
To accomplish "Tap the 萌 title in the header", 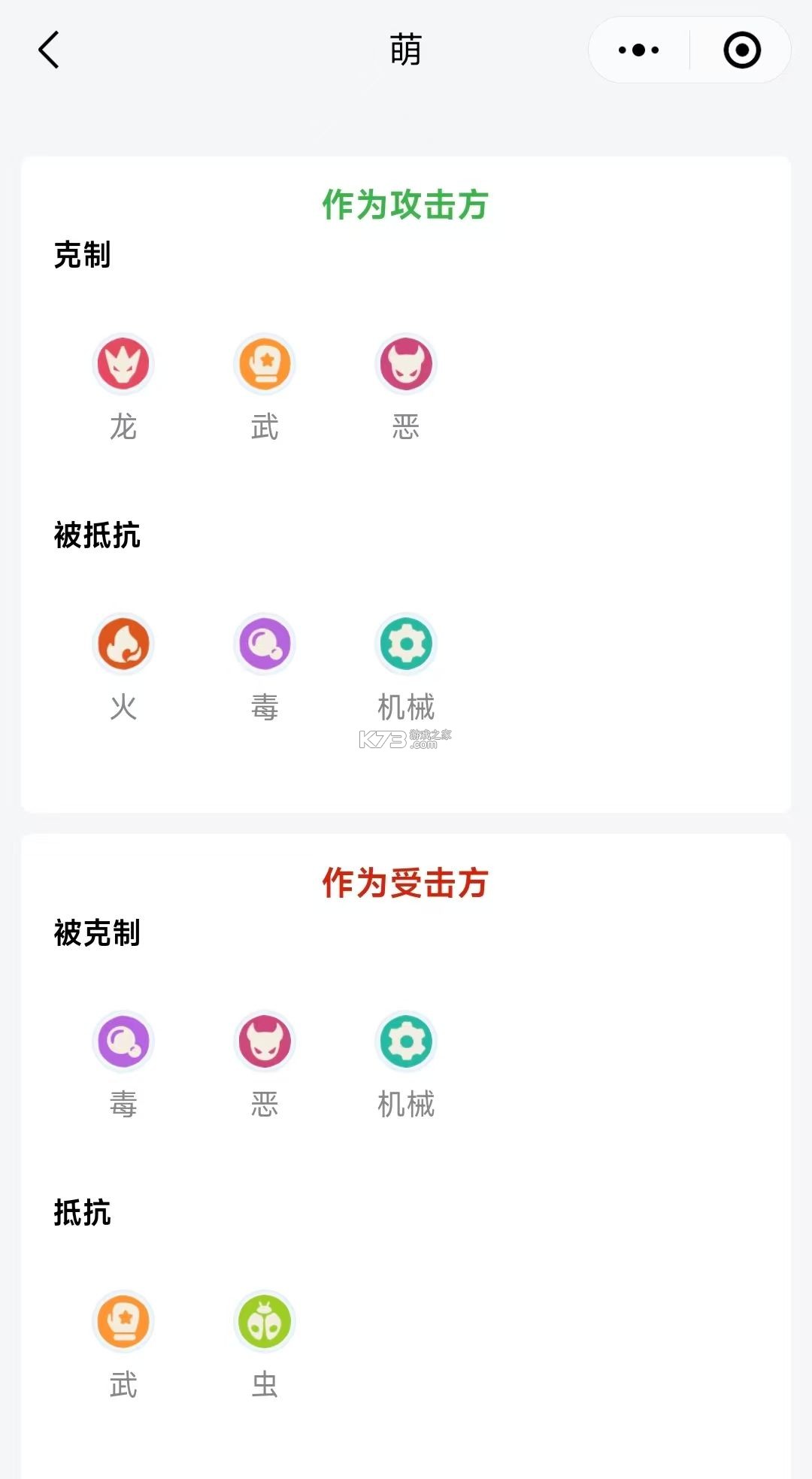I will [406, 50].
